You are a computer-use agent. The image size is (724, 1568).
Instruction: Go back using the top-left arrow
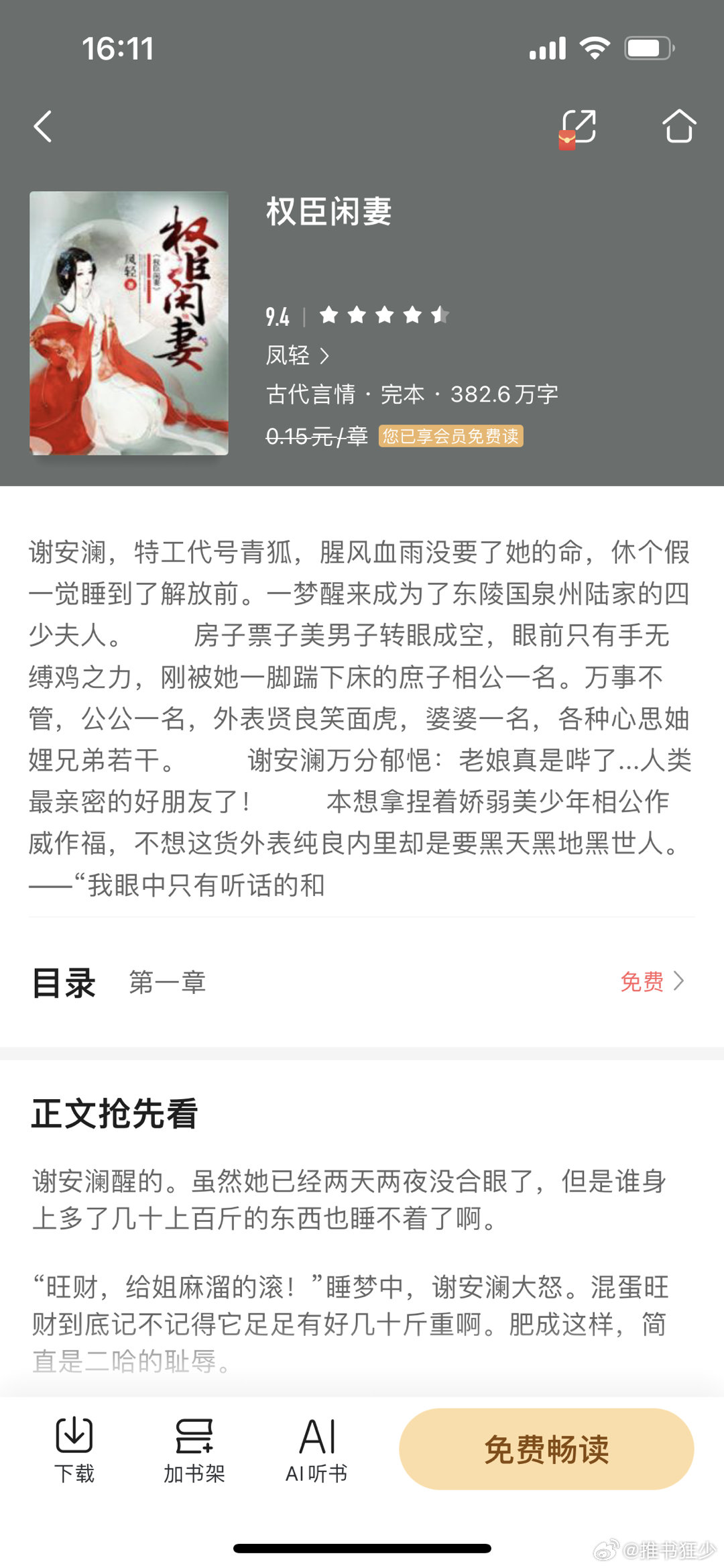43,126
